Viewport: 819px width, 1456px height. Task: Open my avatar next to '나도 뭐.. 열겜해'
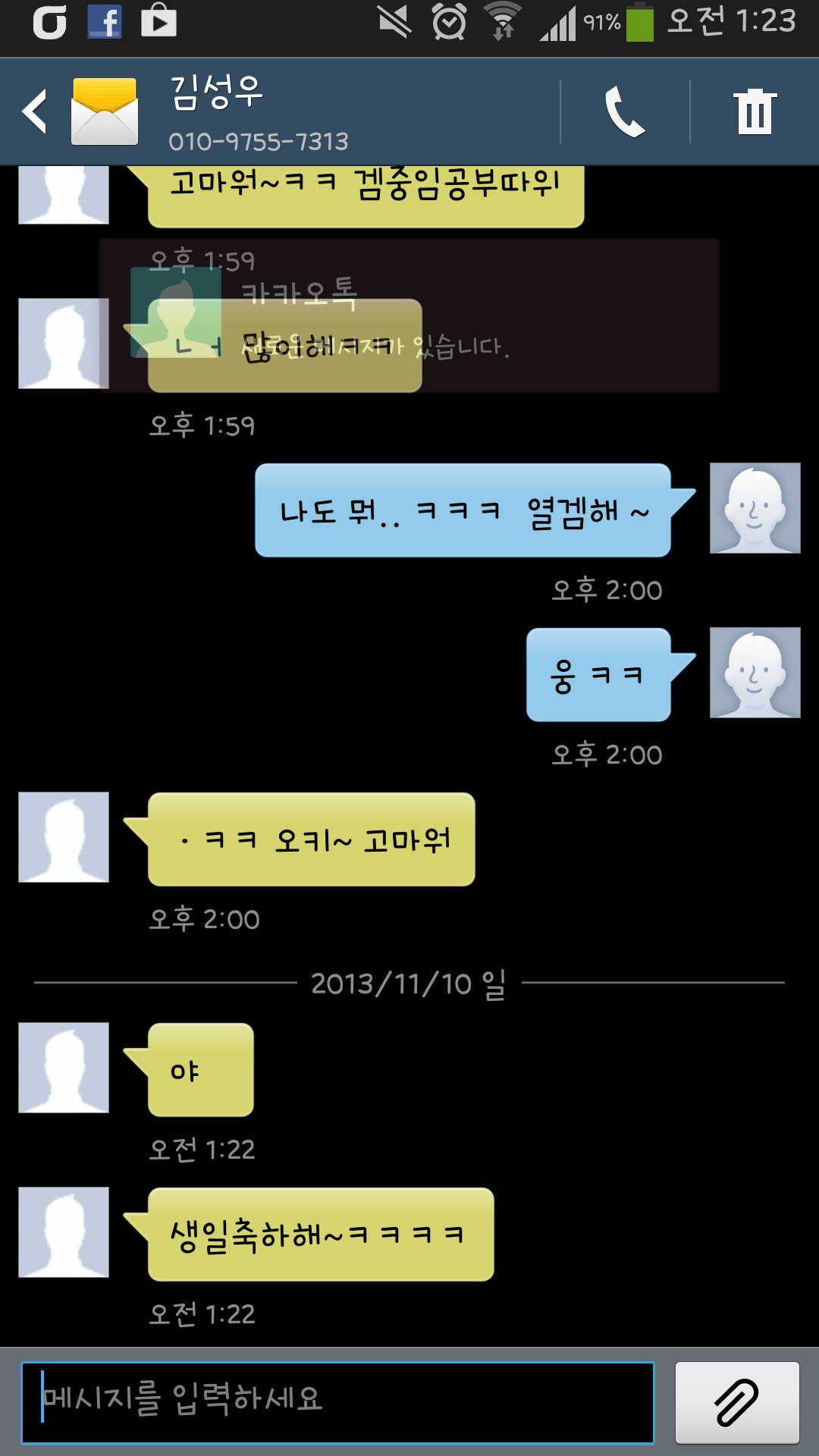click(755, 507)
